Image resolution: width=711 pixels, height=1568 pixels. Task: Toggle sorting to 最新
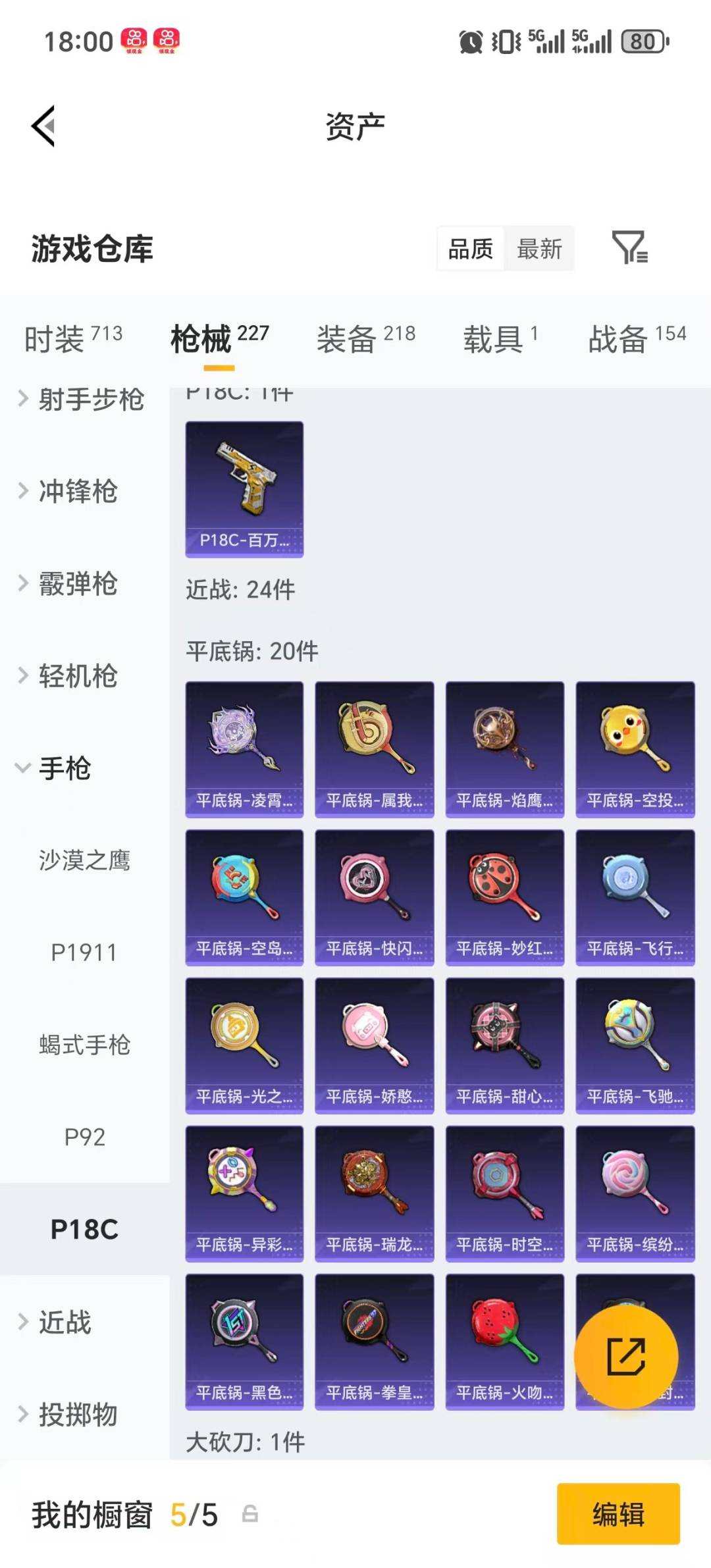point(539,249)
